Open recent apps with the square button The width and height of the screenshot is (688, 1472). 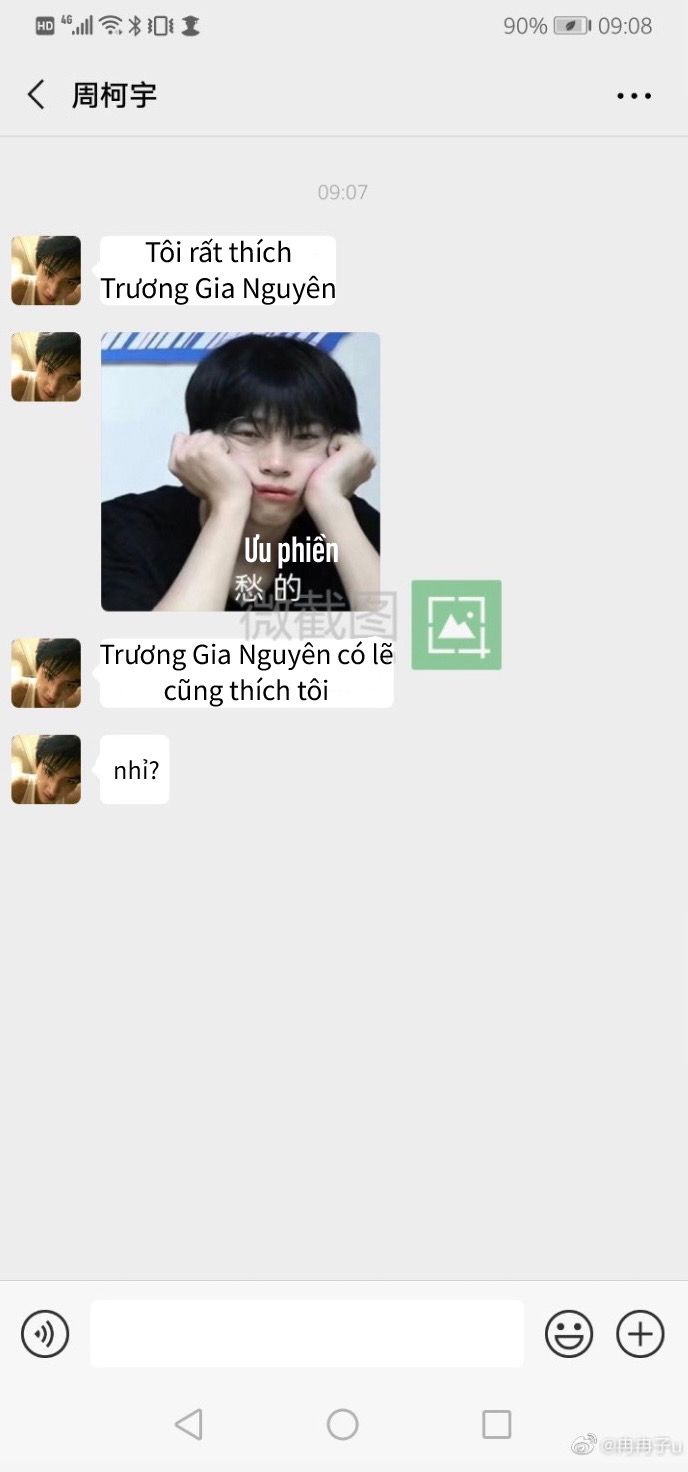point(496,1424)
